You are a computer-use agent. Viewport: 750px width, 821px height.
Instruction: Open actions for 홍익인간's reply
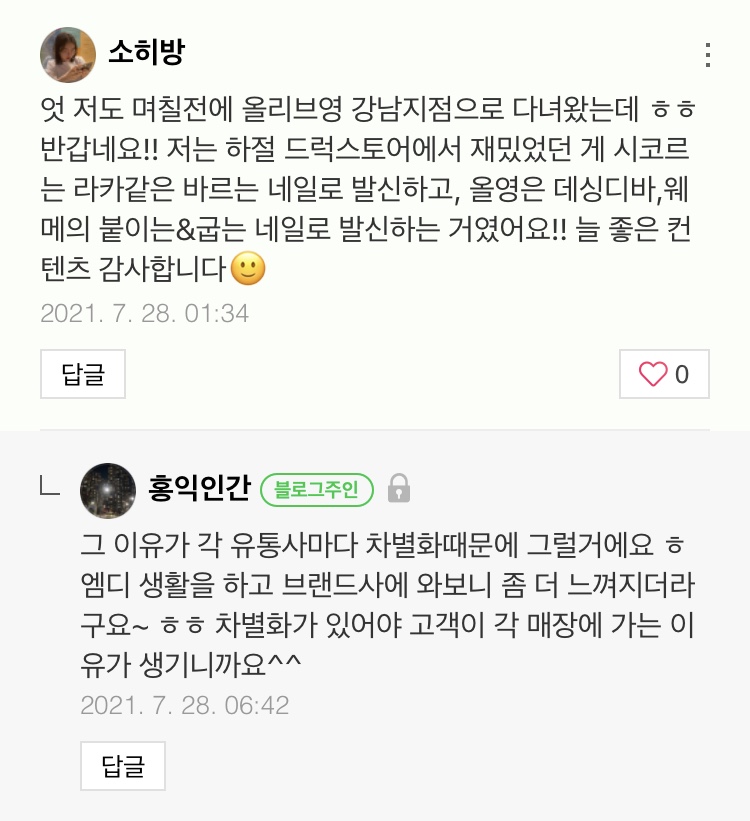pyautogui.click(x=123, y=766)
